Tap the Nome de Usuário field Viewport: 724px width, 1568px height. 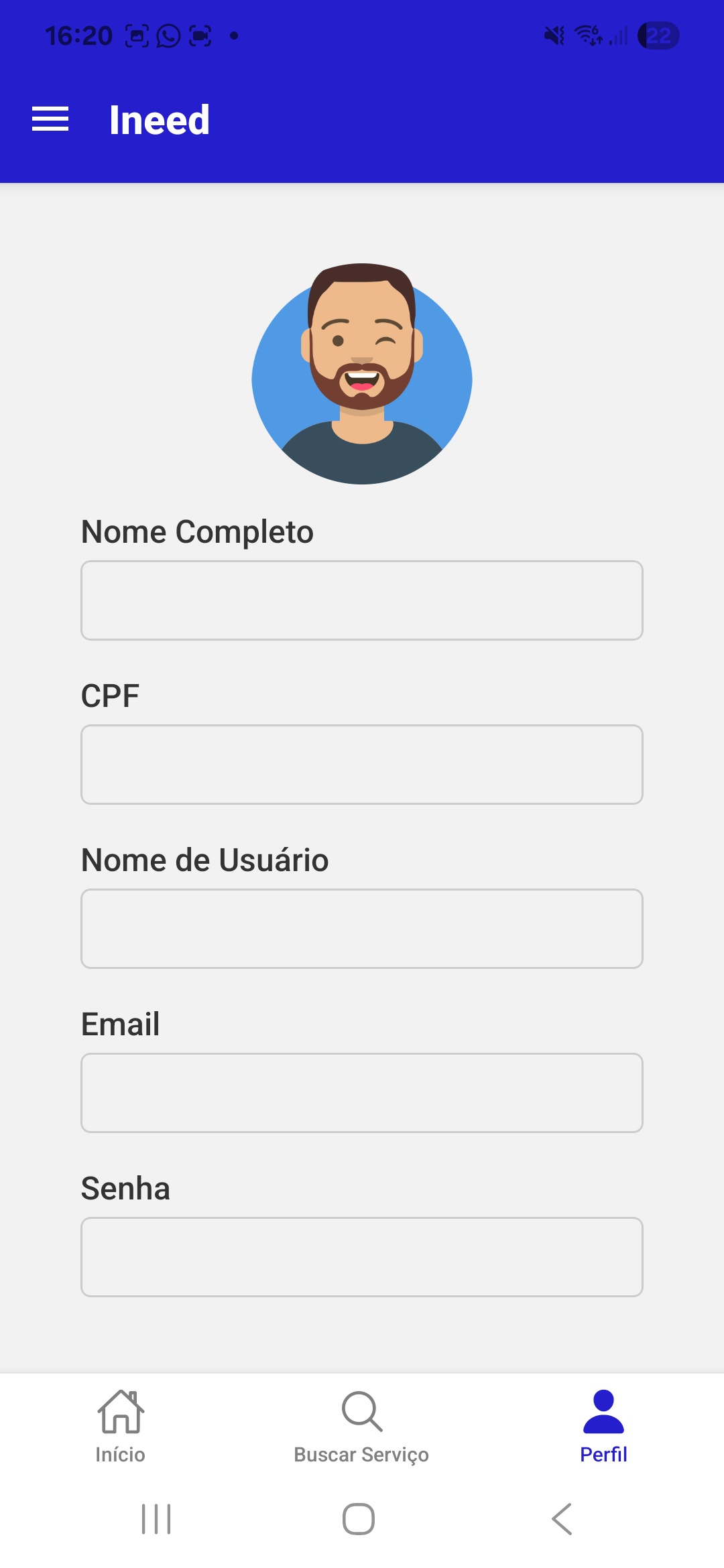(x=362, y=929)
